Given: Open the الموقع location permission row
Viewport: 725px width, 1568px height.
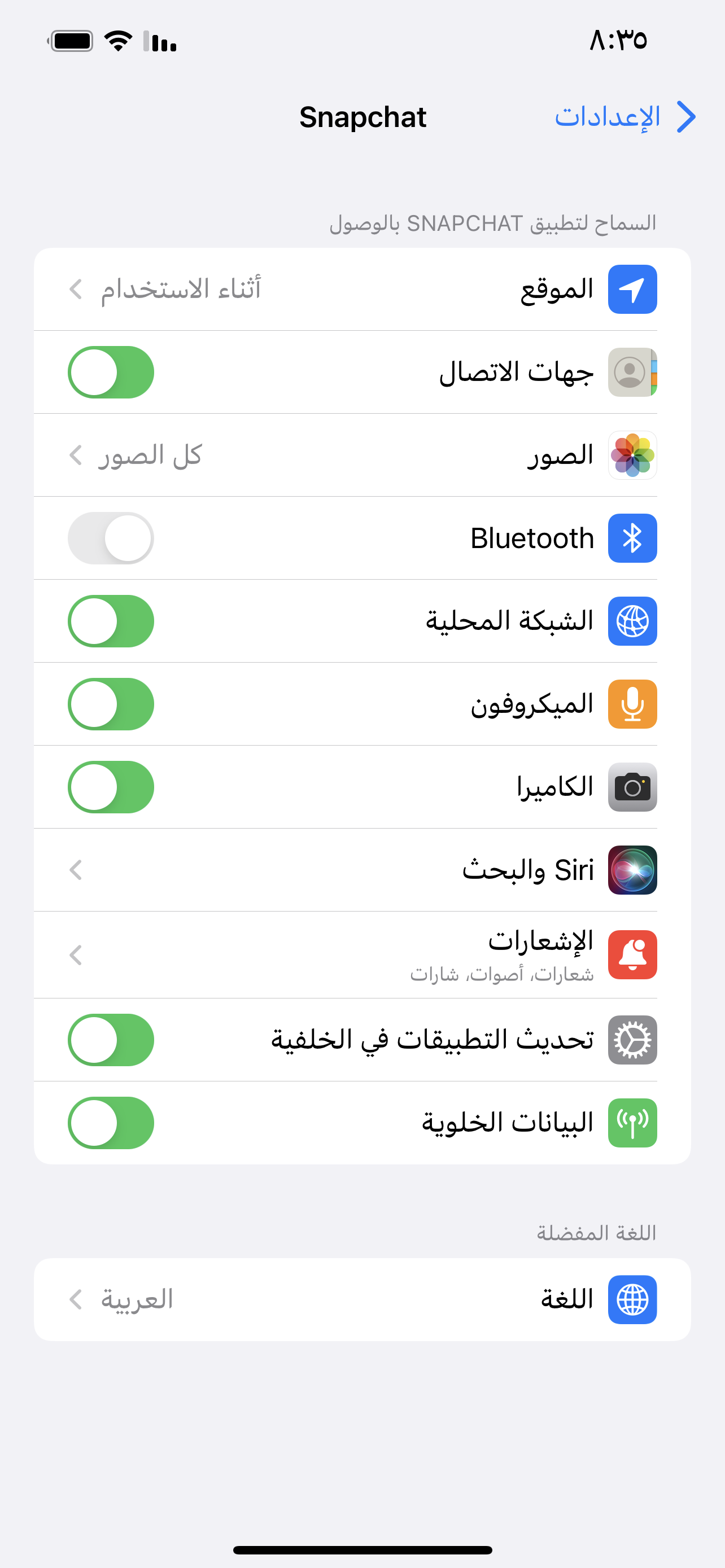Looking at the screenshot, I should coord(362,289).
